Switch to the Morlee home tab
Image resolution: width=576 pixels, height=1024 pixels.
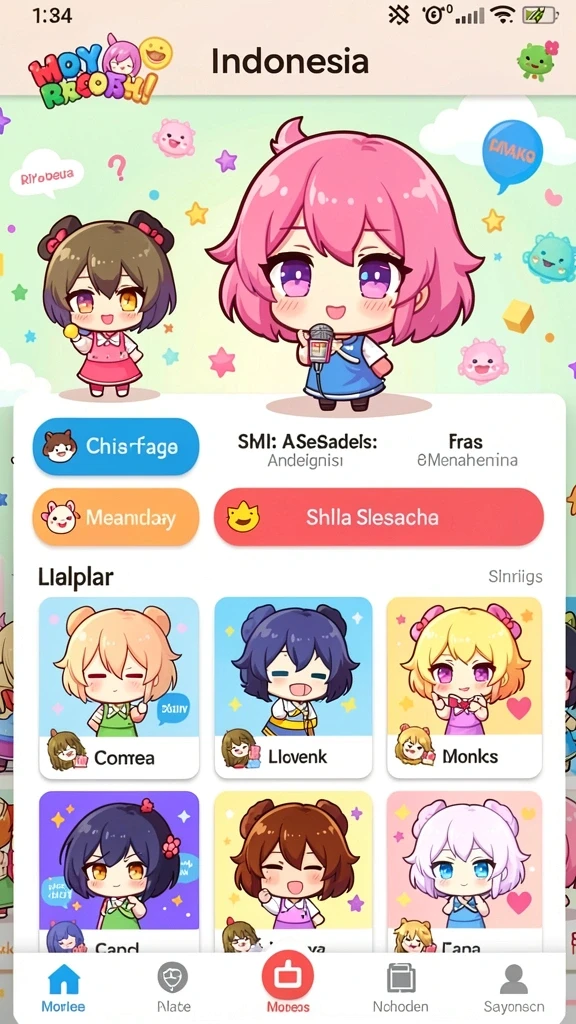(63, 987)
